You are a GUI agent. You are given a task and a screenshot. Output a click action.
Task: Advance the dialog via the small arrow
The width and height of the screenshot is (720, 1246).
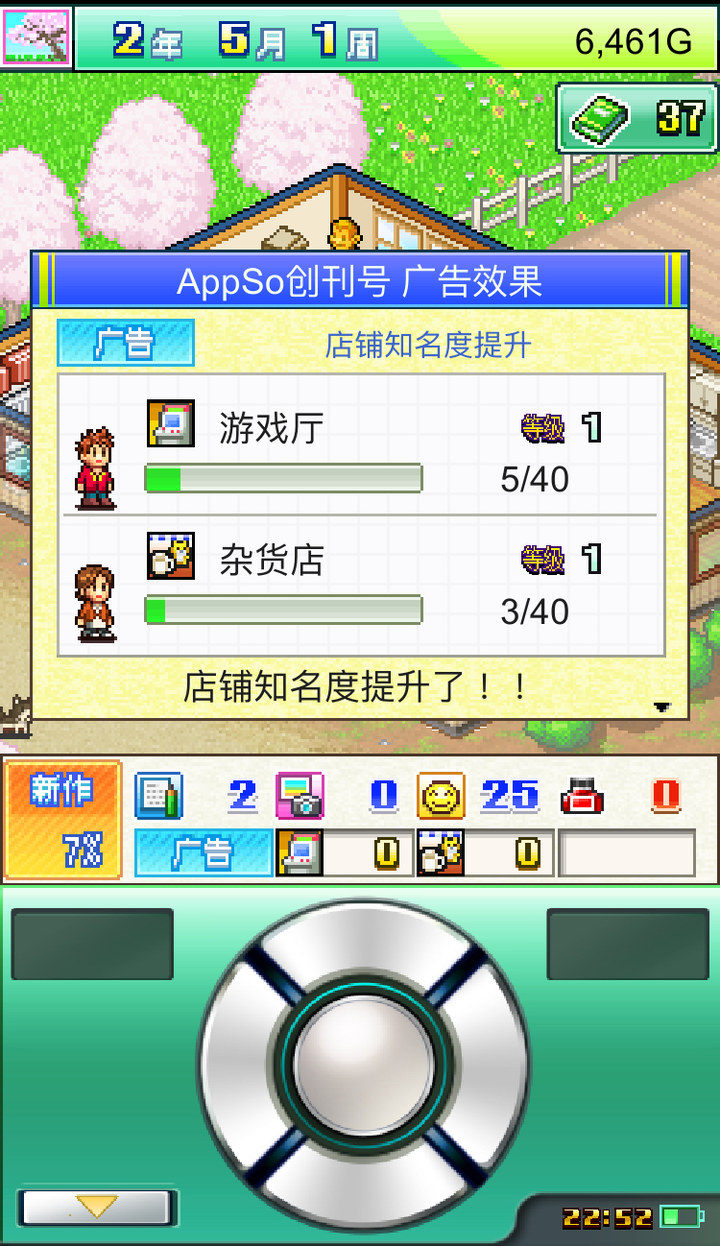pos(661,707)
